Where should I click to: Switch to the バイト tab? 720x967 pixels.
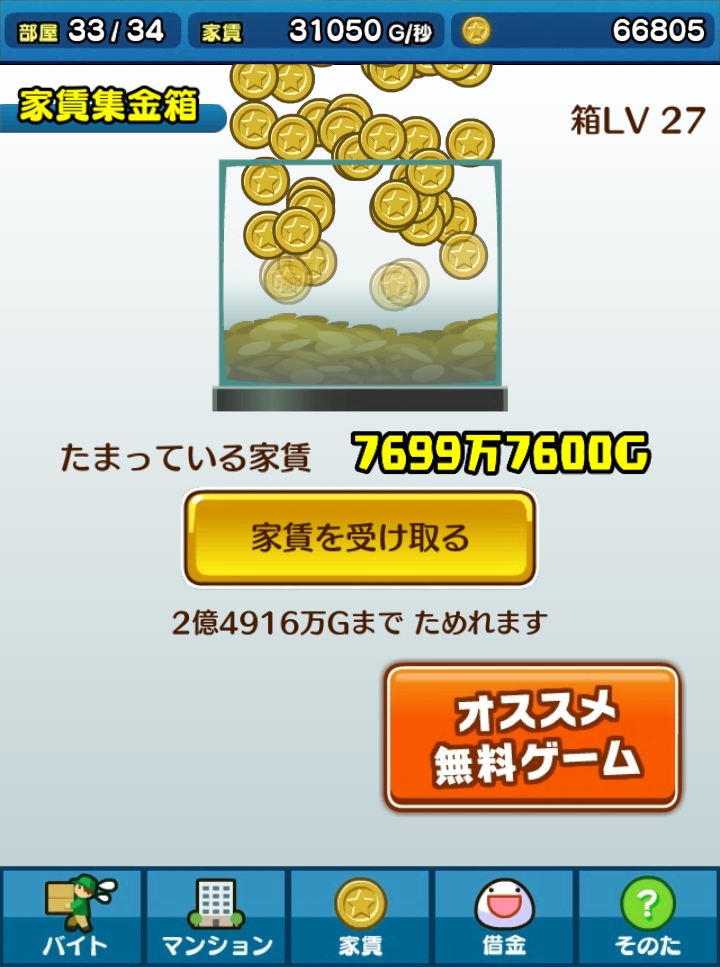click(x=72, y=917)
